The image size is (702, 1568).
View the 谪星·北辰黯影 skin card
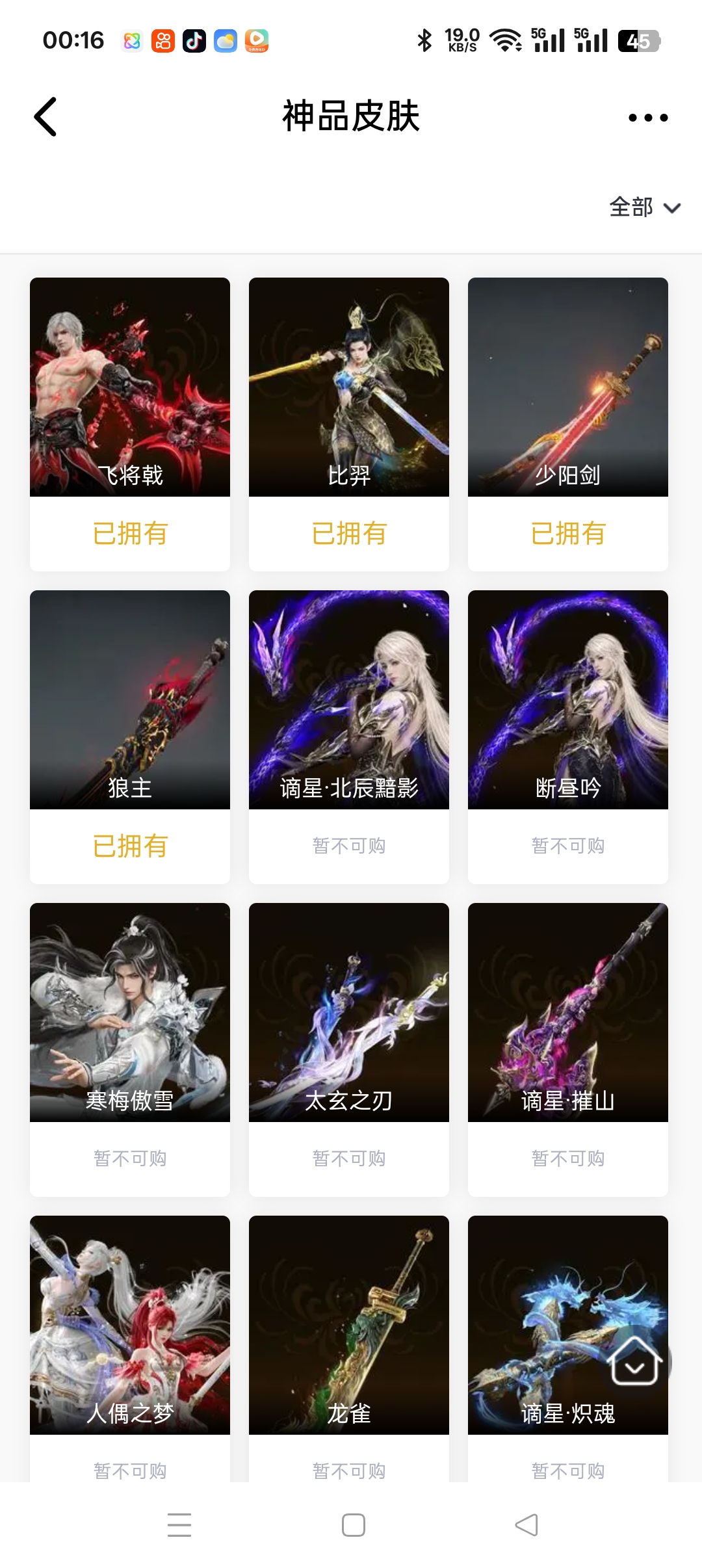click(349, 737)
